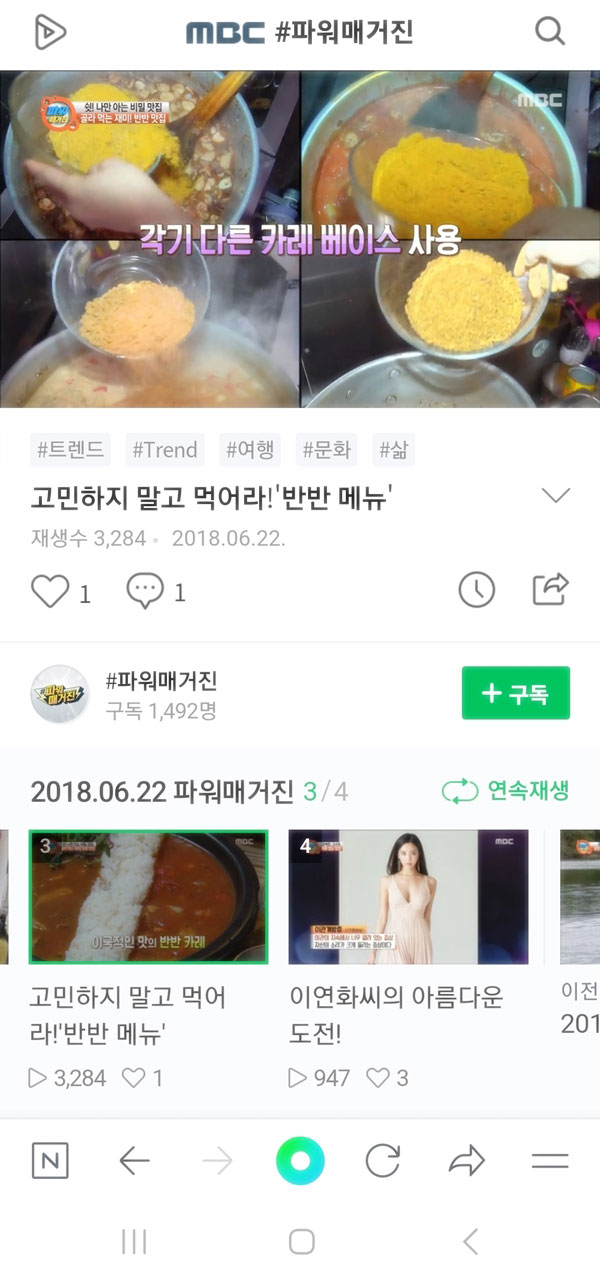Open the comments bubble icon
Viewport: 600px width, 1282px height.
tap(145, 591)
